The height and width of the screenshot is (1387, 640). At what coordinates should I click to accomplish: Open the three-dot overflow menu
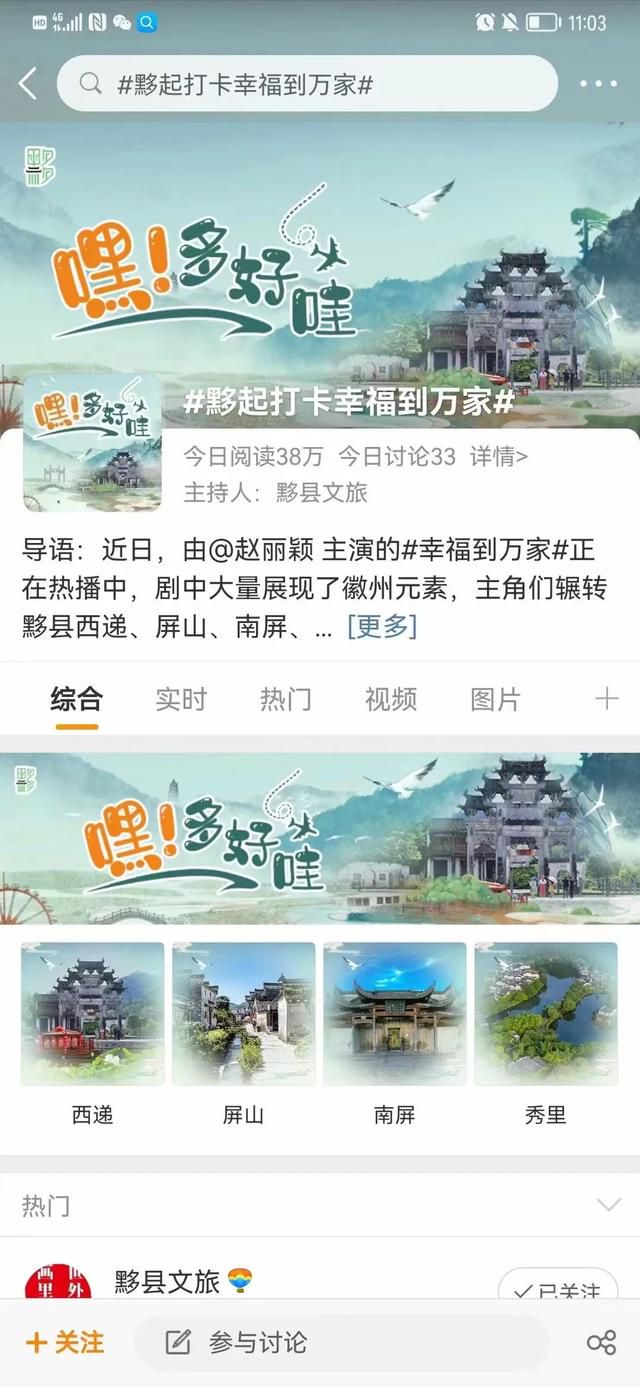point(599,84)
